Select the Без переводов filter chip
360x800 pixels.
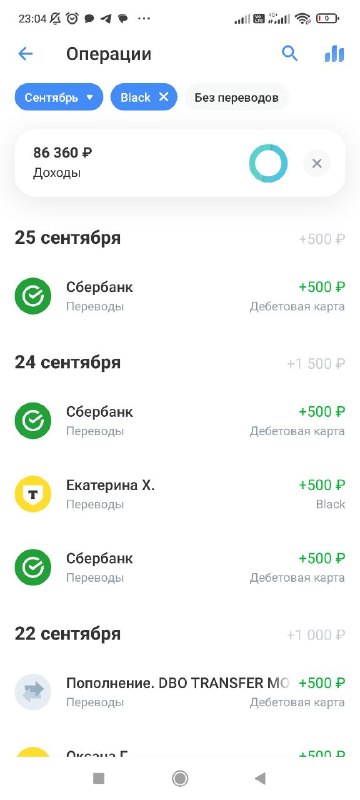[237, 97]
